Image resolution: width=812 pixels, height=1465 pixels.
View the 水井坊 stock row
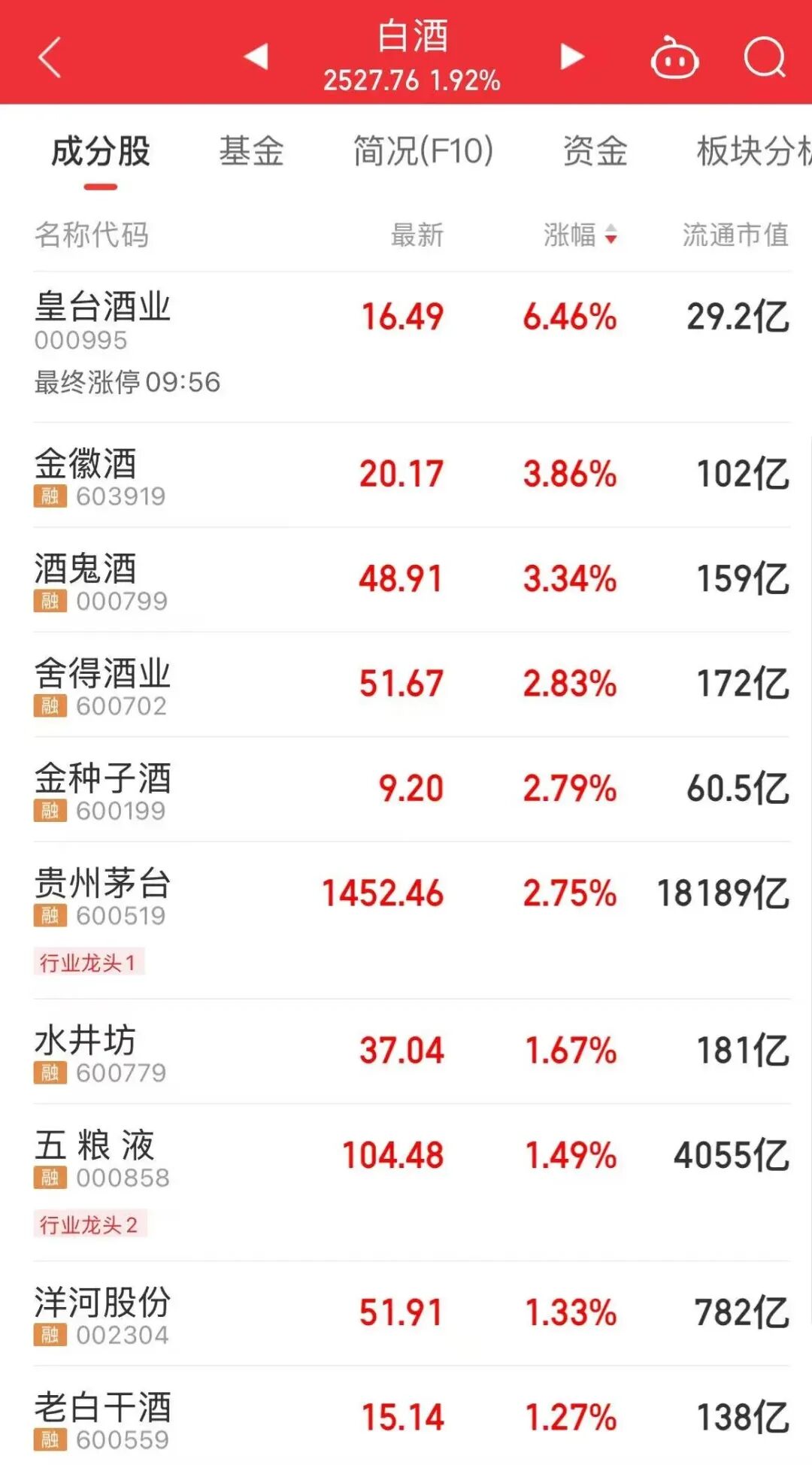[86, 1051]
